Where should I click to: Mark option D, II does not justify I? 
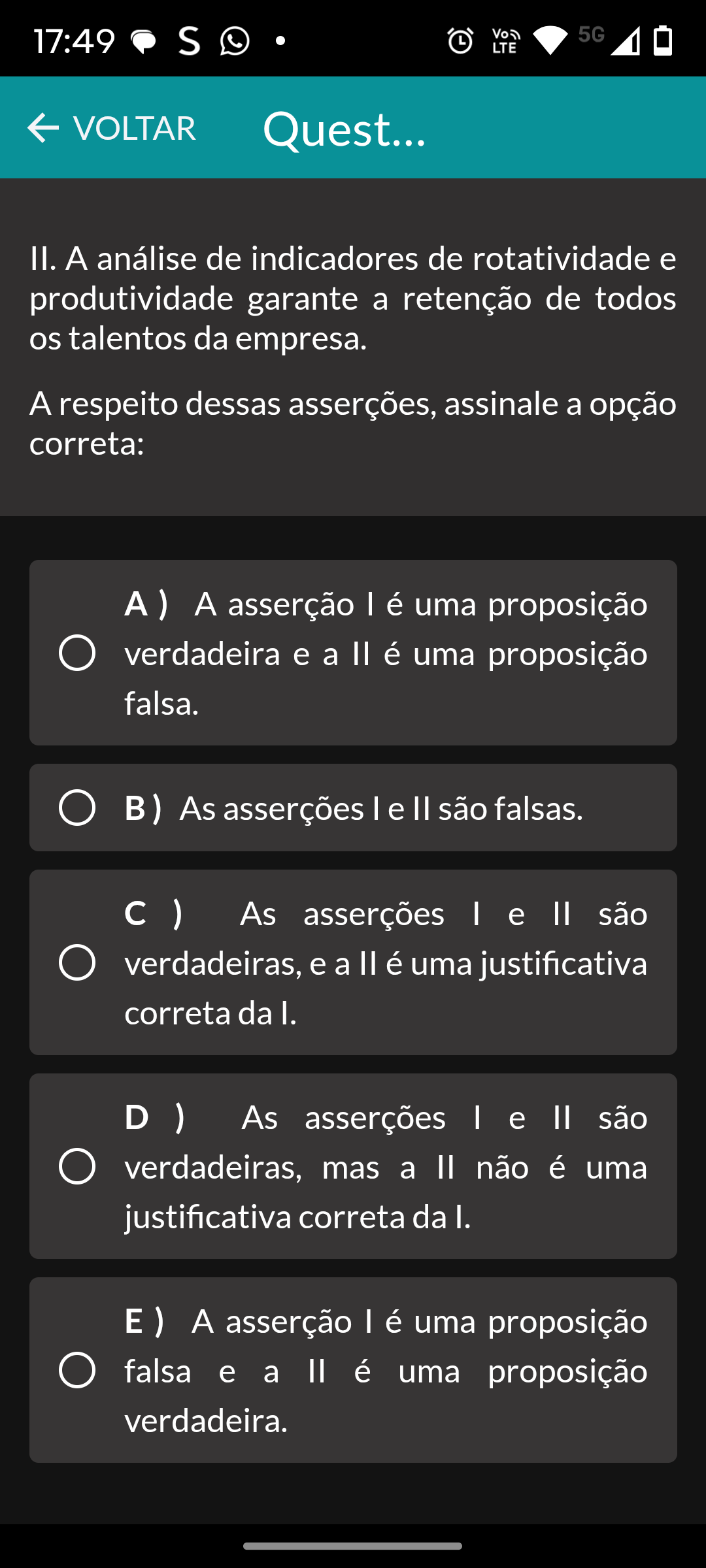[x=353, y=1166]
